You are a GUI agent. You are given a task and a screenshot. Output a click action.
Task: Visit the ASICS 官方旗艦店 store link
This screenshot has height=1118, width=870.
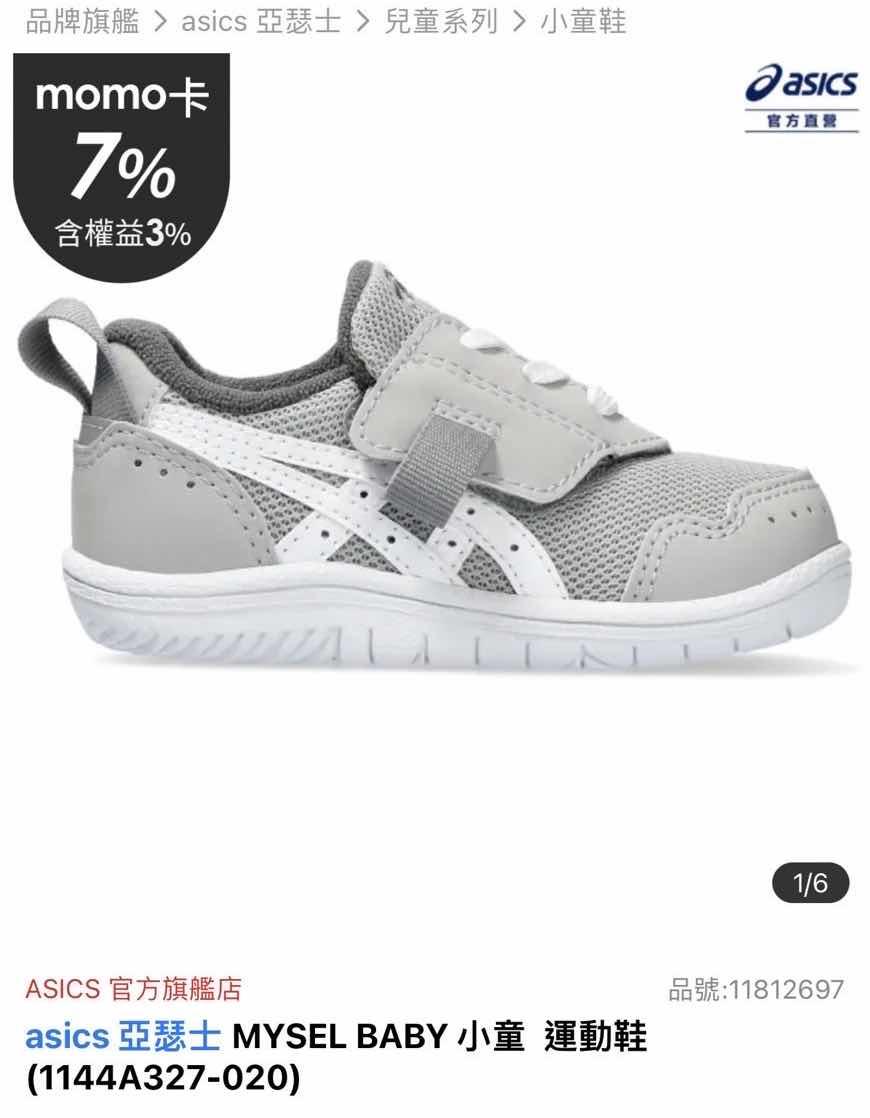133,990
